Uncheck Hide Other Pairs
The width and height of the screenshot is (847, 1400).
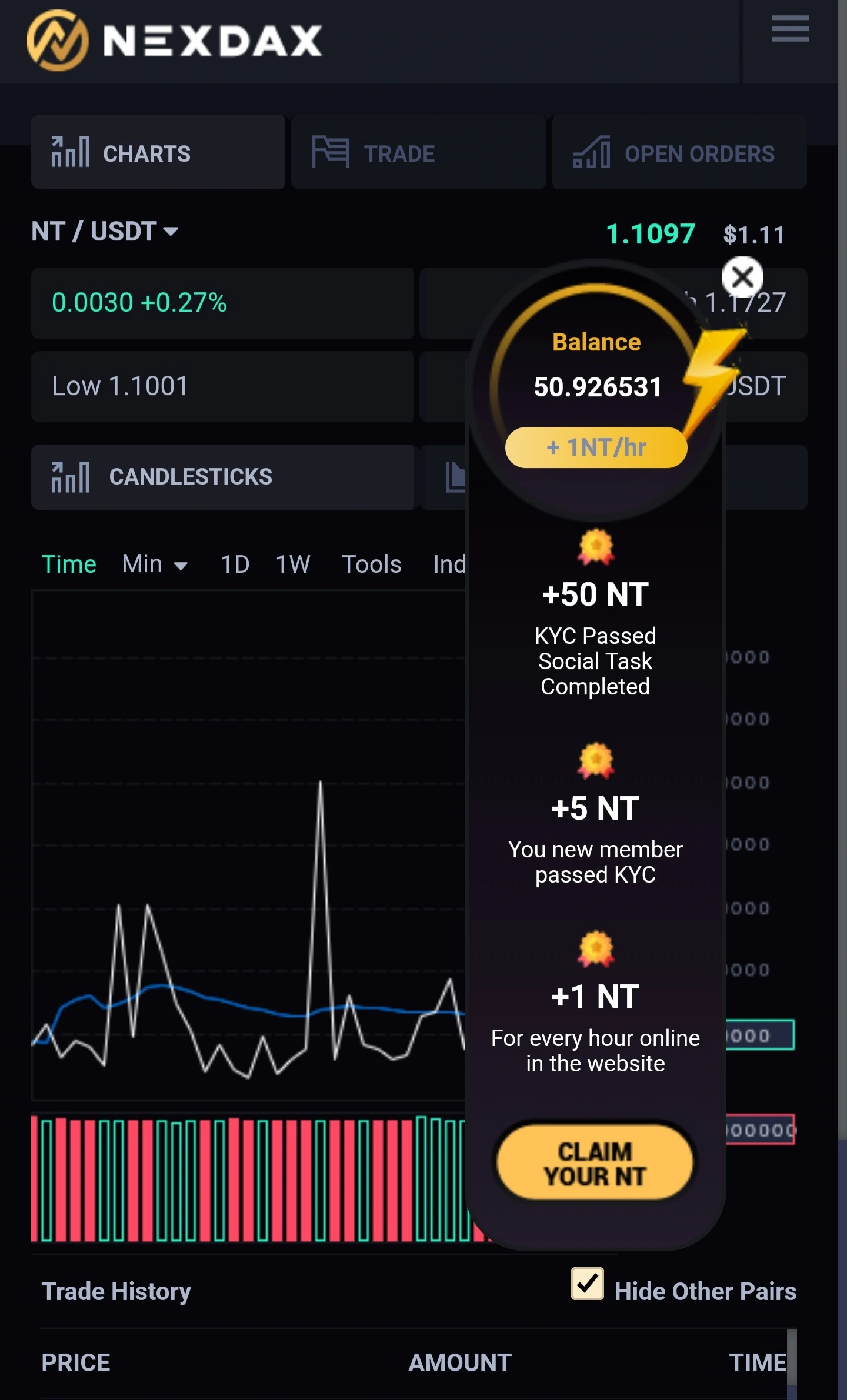(x=588, y=1283)
